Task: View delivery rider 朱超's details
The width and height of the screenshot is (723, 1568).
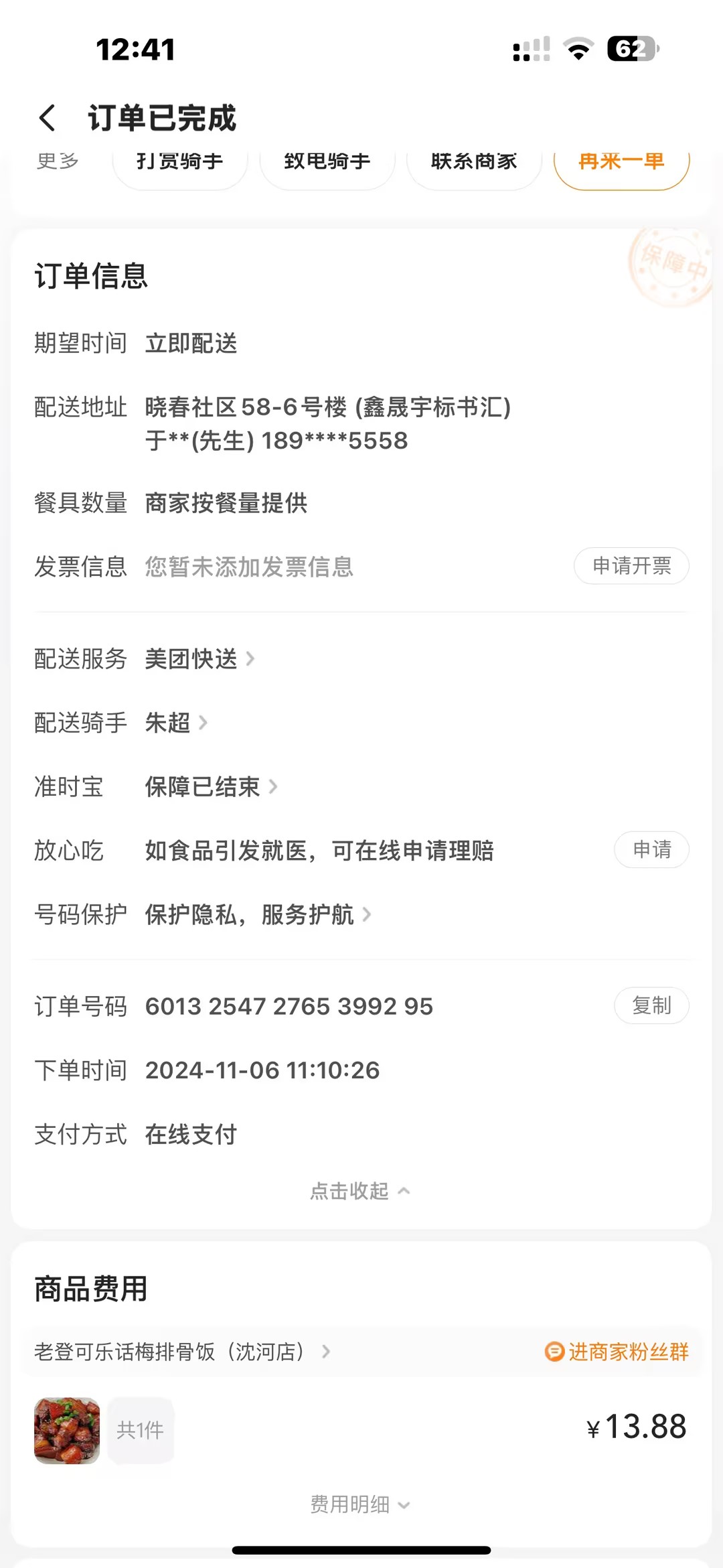Action: [176, 723]
